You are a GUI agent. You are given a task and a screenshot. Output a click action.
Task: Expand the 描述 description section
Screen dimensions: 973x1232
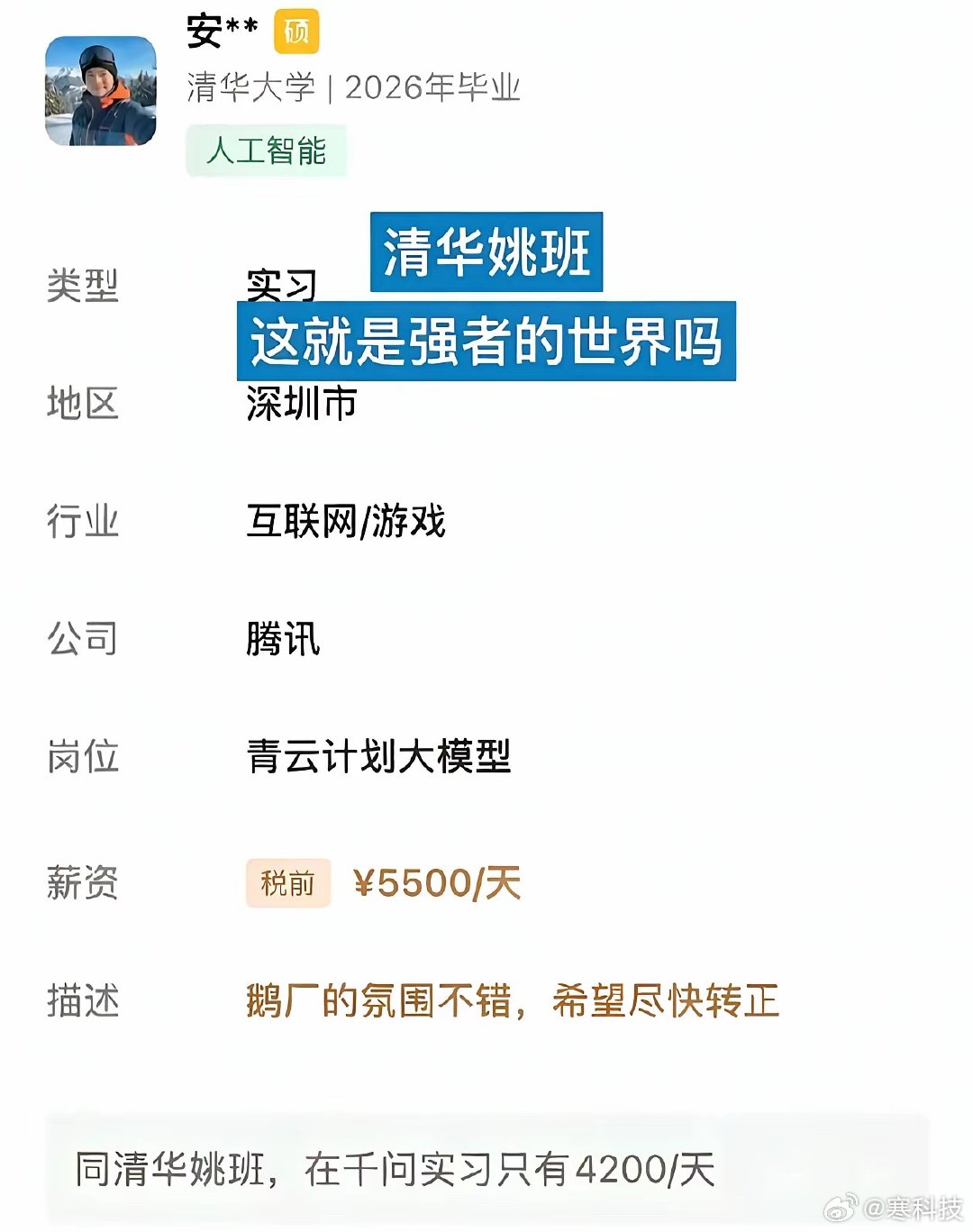click(82, 1002)
